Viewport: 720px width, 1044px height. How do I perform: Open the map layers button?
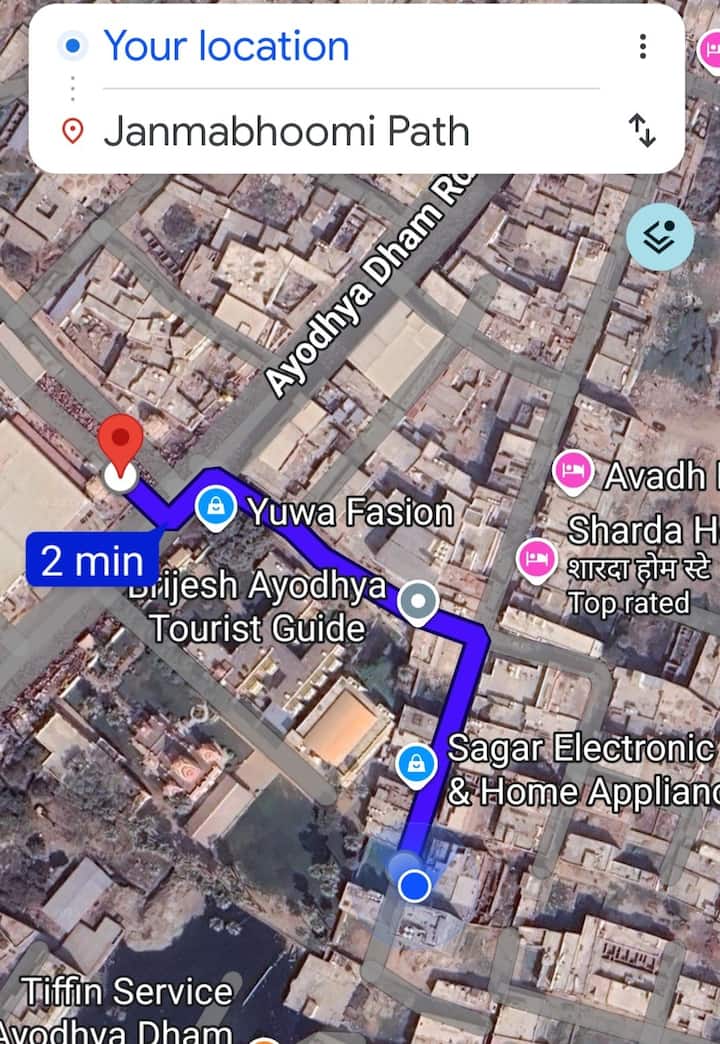pos(660,237)
